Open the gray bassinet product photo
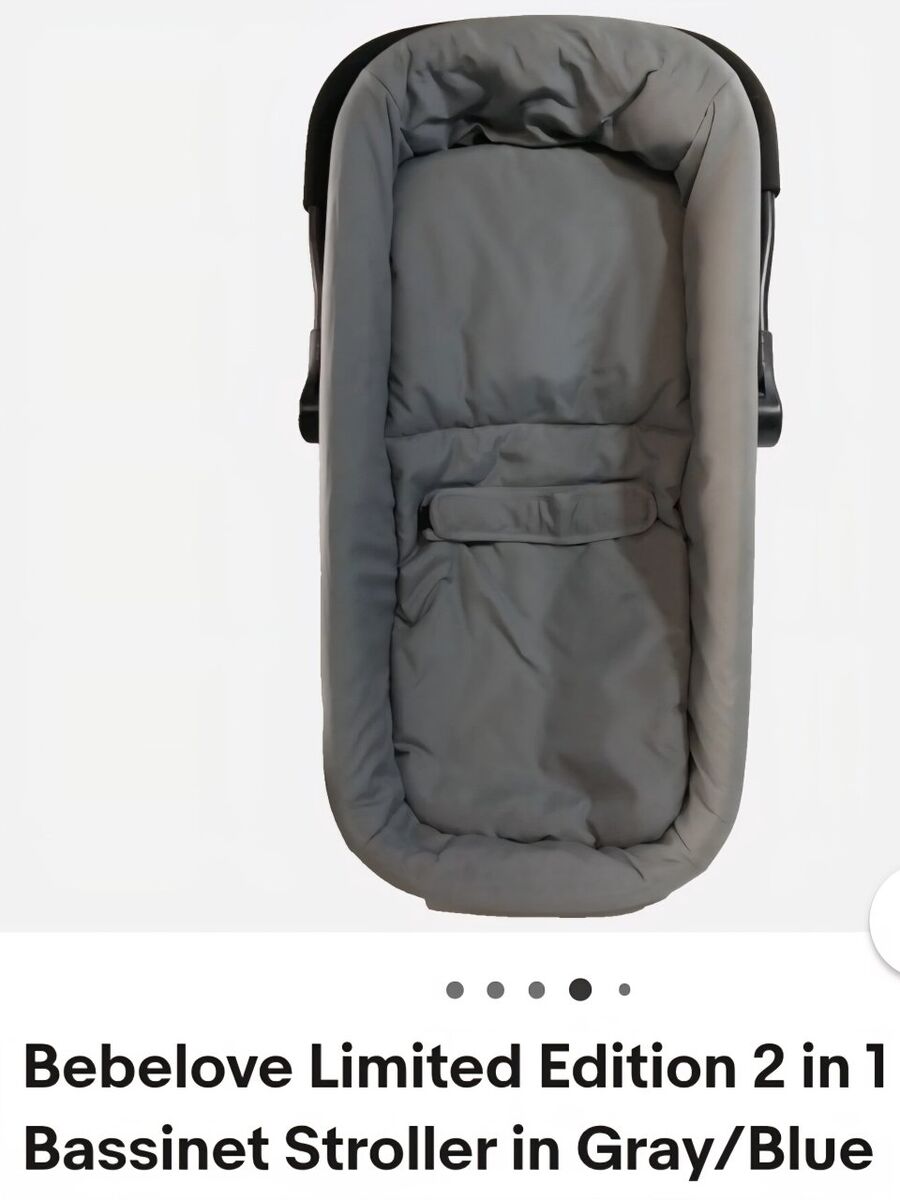Image resolution: width=900 pixels, height=1200 pixels. click(x=540, y=470)
